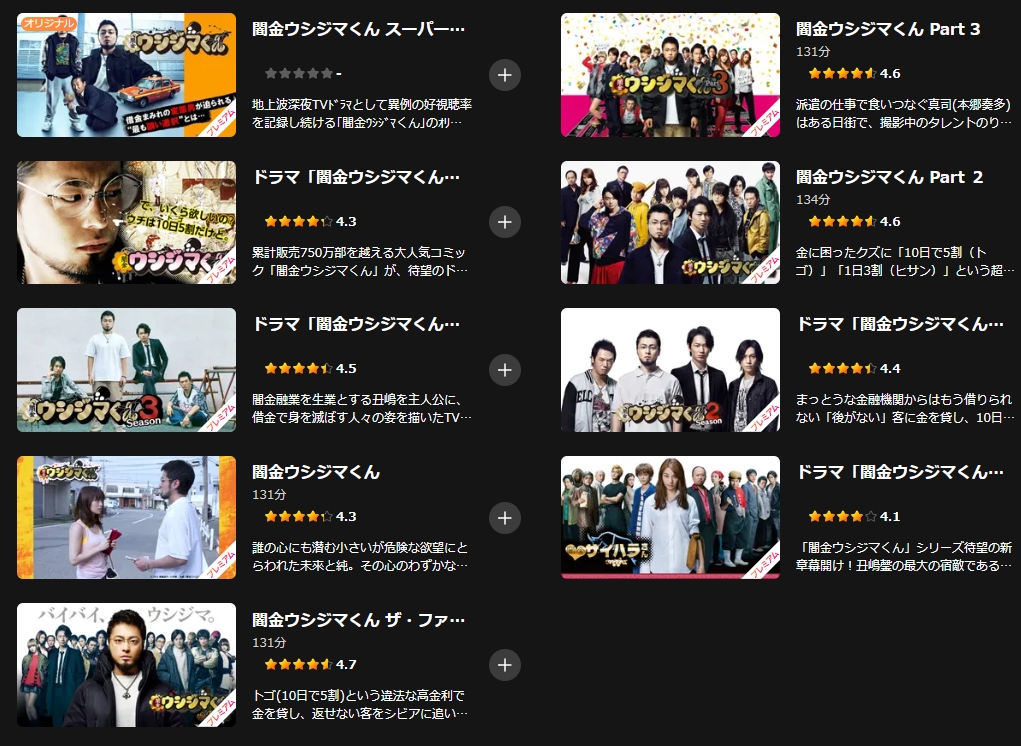The width and height of the screenshot is (1021, 746).
Task: Add 闇金ウシジマくん ザ・ファ… to my list
Action: [505, 664]
